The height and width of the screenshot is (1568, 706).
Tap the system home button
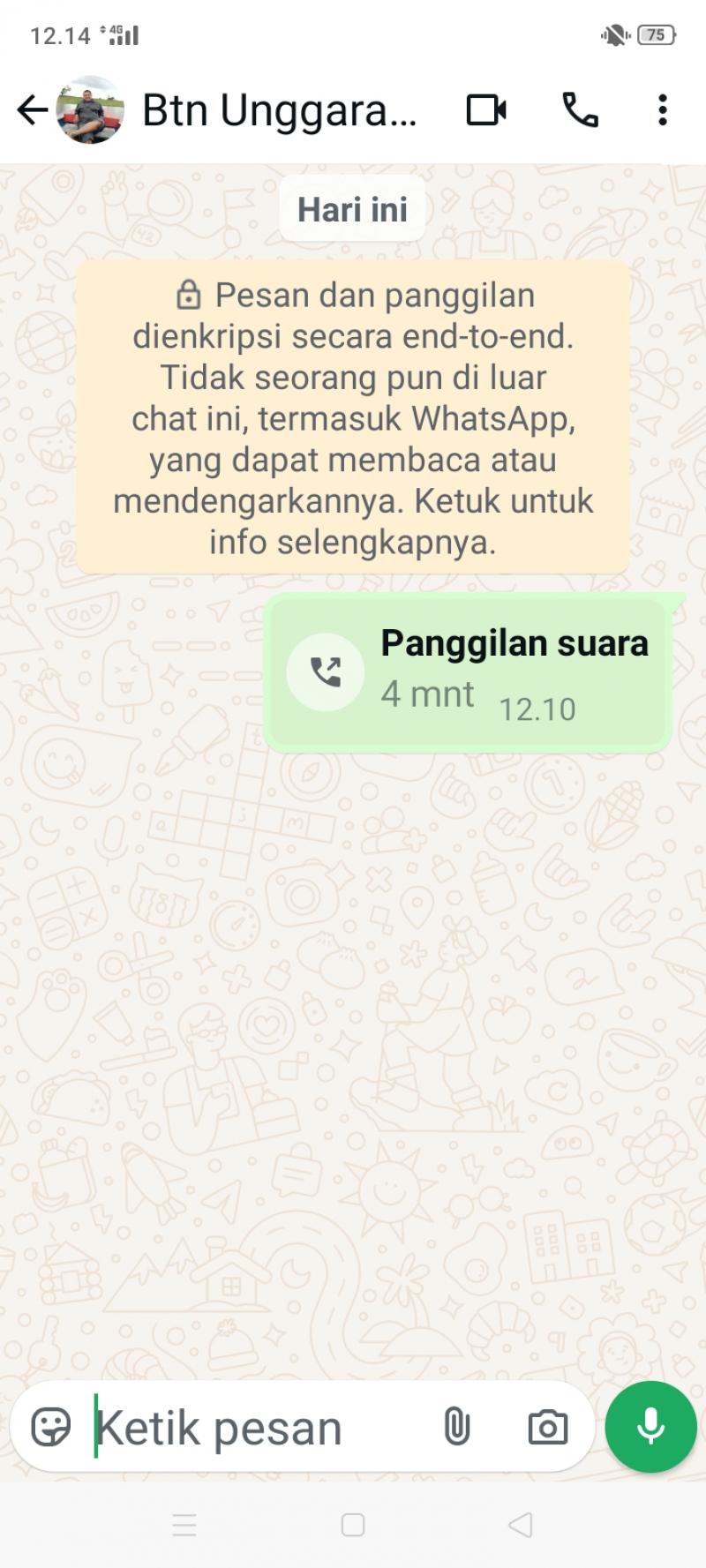tap(353, 1525)
